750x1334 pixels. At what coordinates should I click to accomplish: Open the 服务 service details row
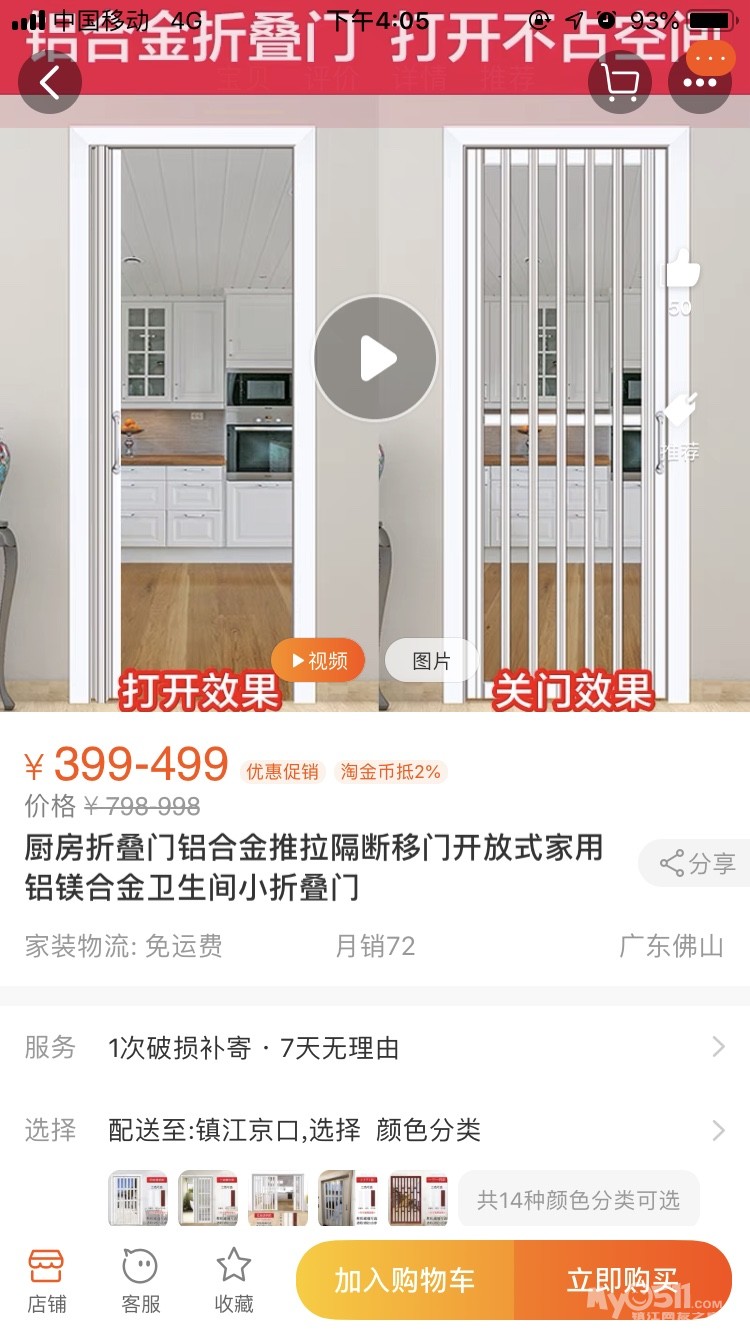tap(375, 1047)
